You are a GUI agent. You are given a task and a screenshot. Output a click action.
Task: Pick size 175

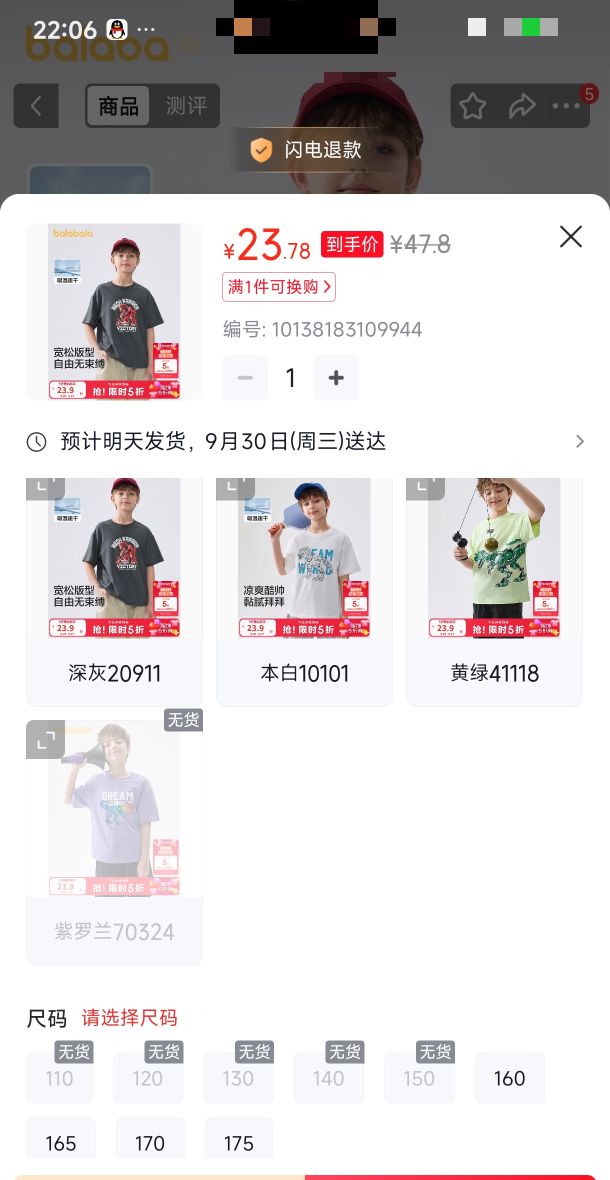pyautogui.click(x=238, y=1142)
